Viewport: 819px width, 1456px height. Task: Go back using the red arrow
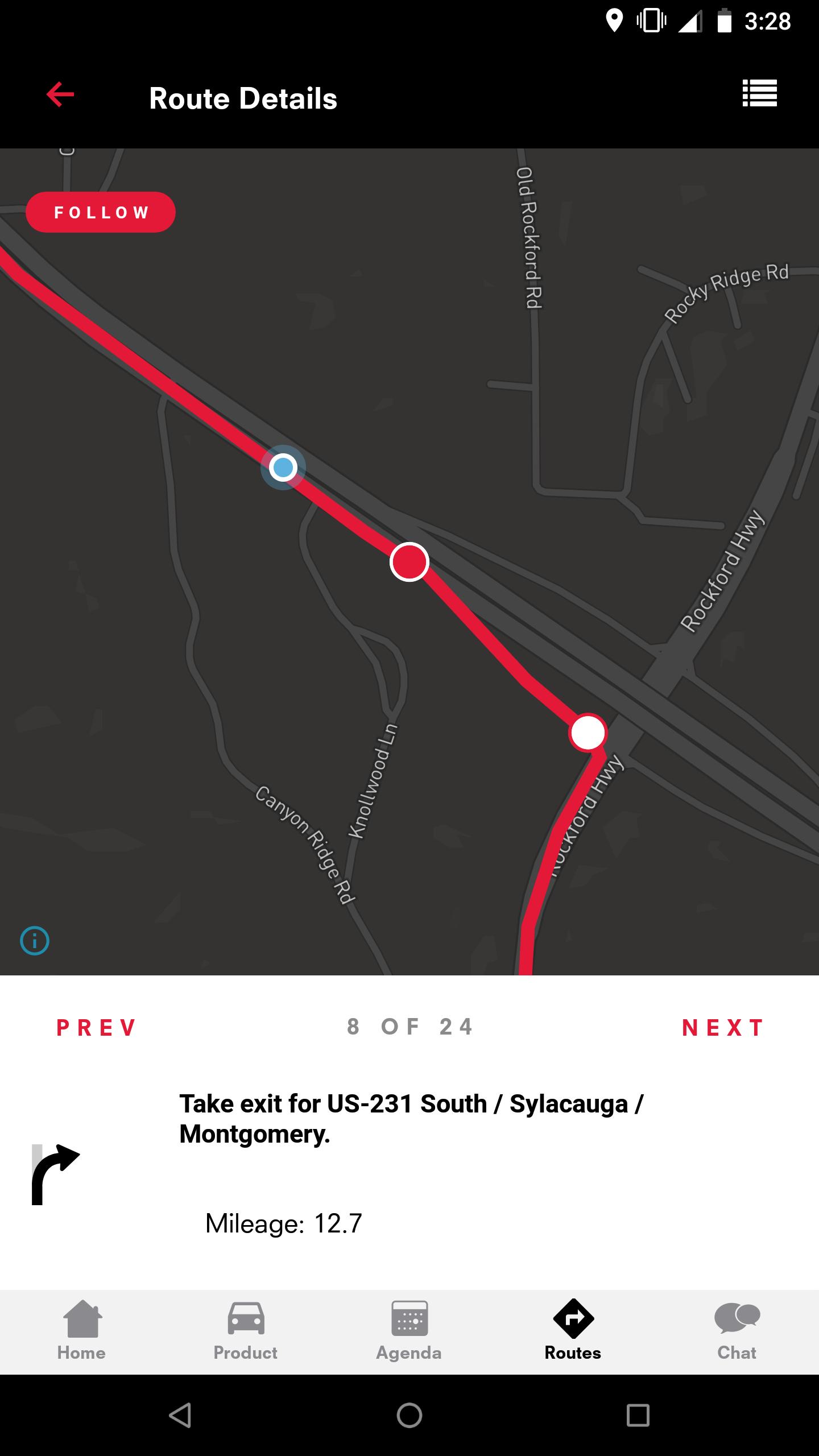point(60,94)
